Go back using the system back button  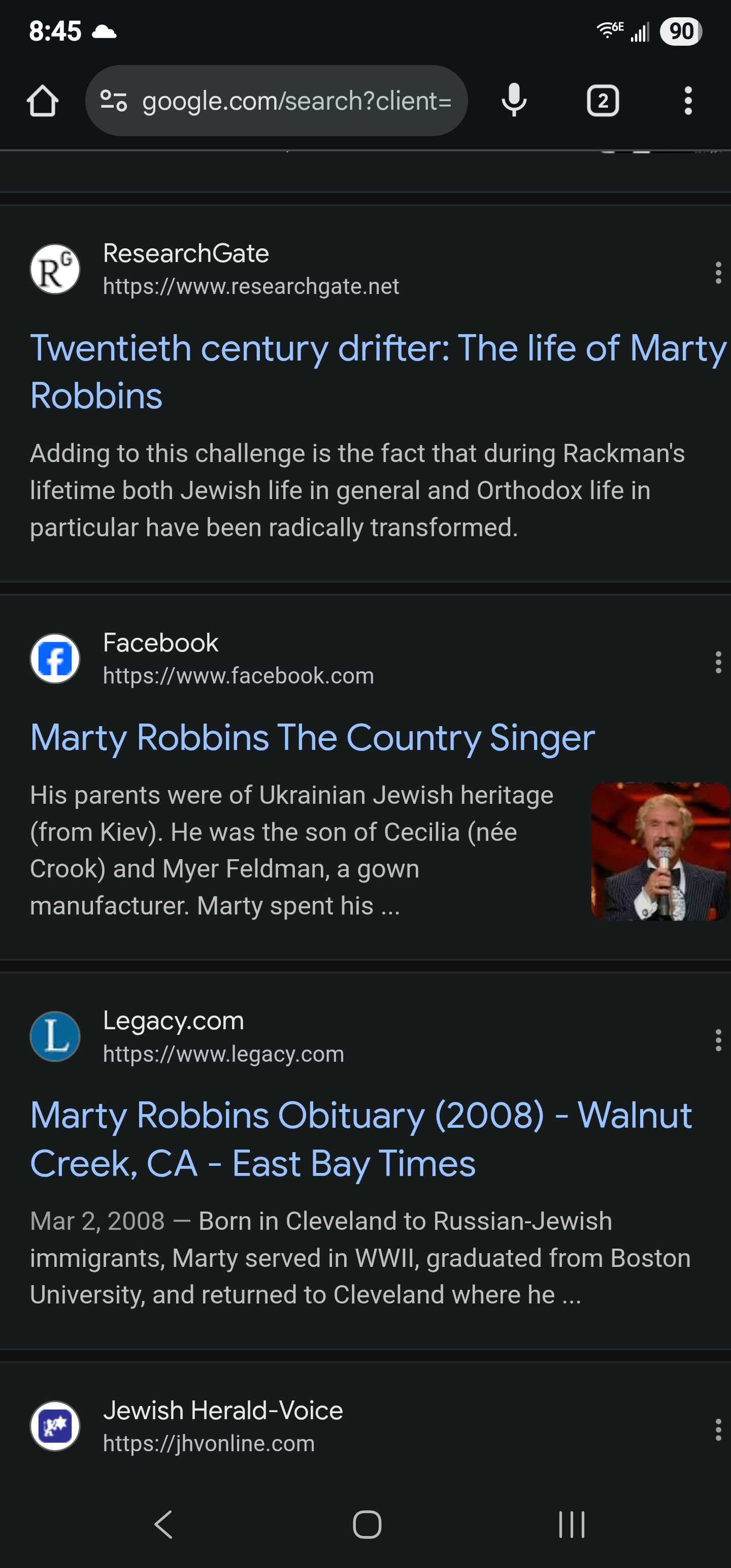point(163,1524)
